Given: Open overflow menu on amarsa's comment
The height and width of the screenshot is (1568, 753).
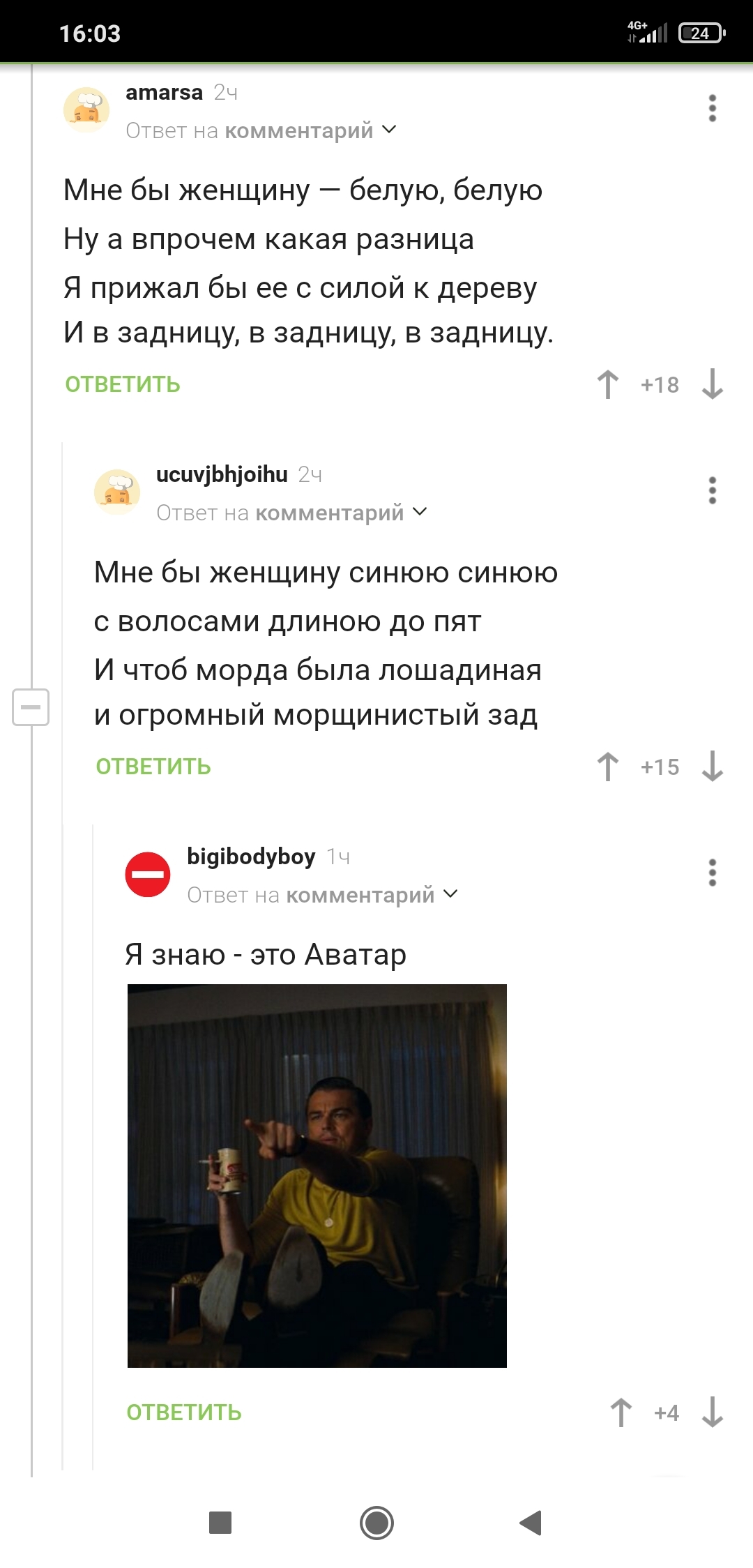Looking at the screenshot, I should (x=712, y=108).
